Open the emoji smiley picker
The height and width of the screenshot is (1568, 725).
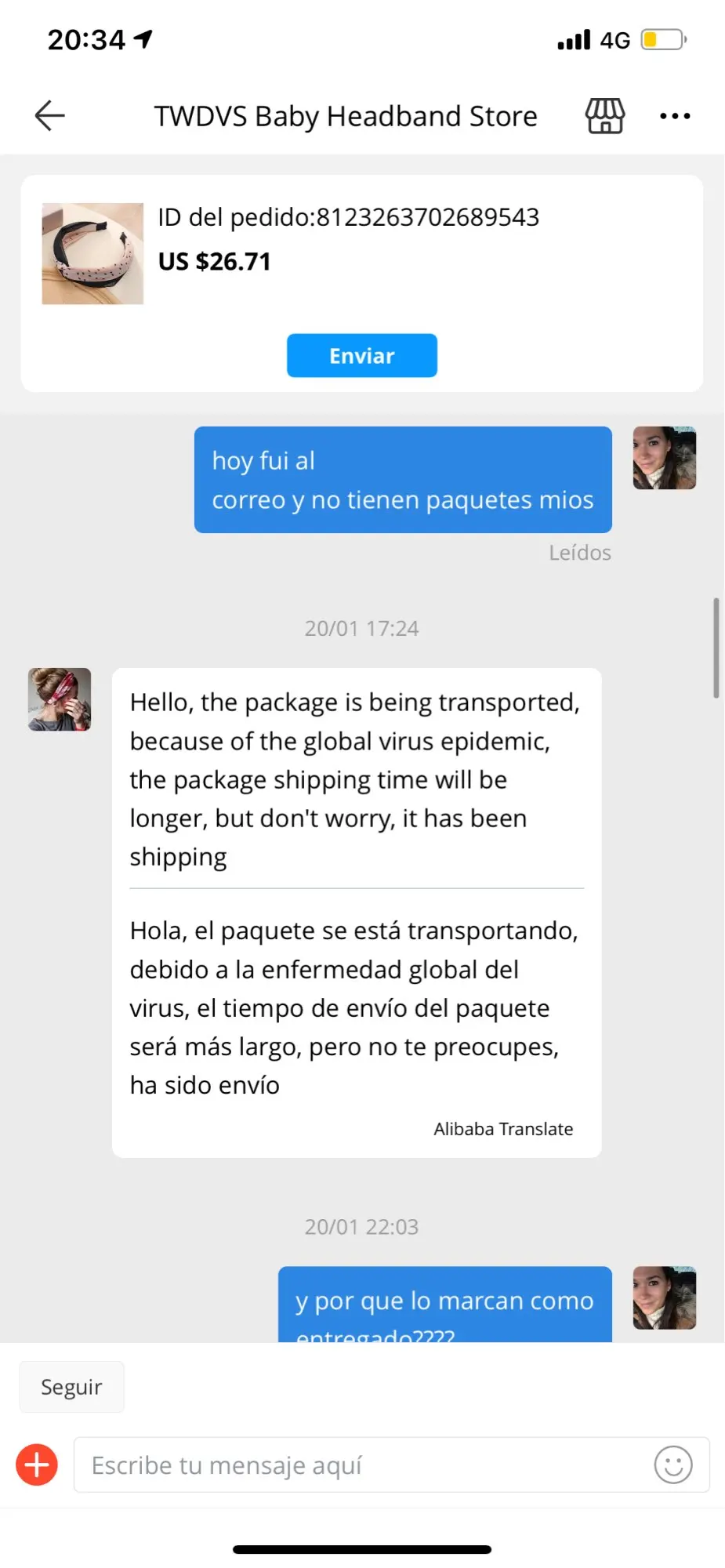point(673,1465)
